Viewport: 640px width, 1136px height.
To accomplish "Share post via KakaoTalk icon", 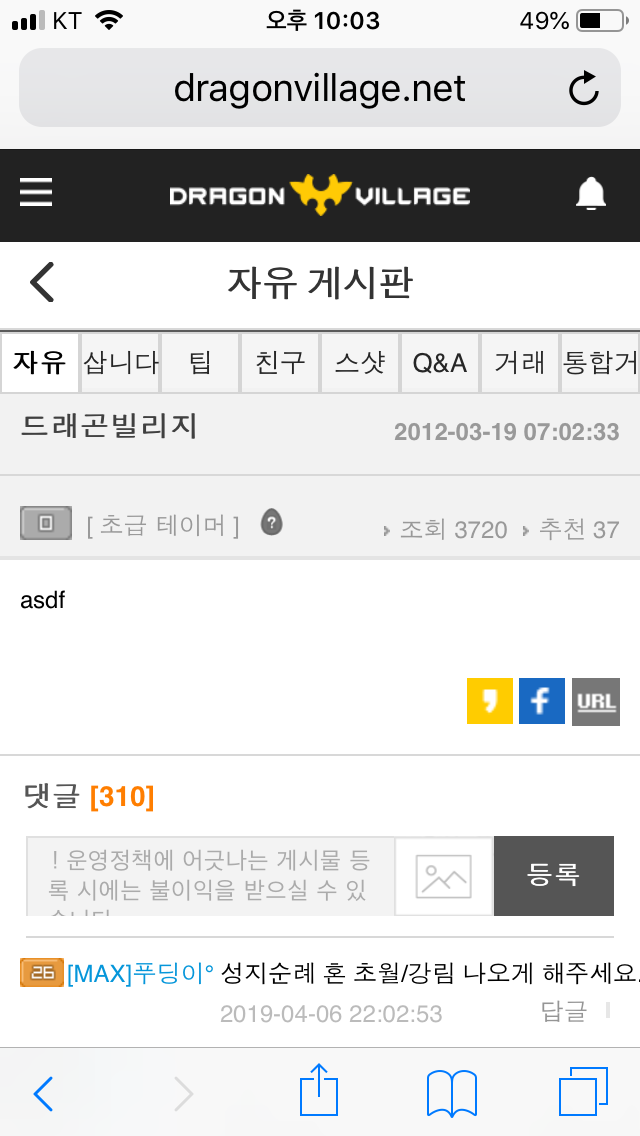I will click(489, 701).
